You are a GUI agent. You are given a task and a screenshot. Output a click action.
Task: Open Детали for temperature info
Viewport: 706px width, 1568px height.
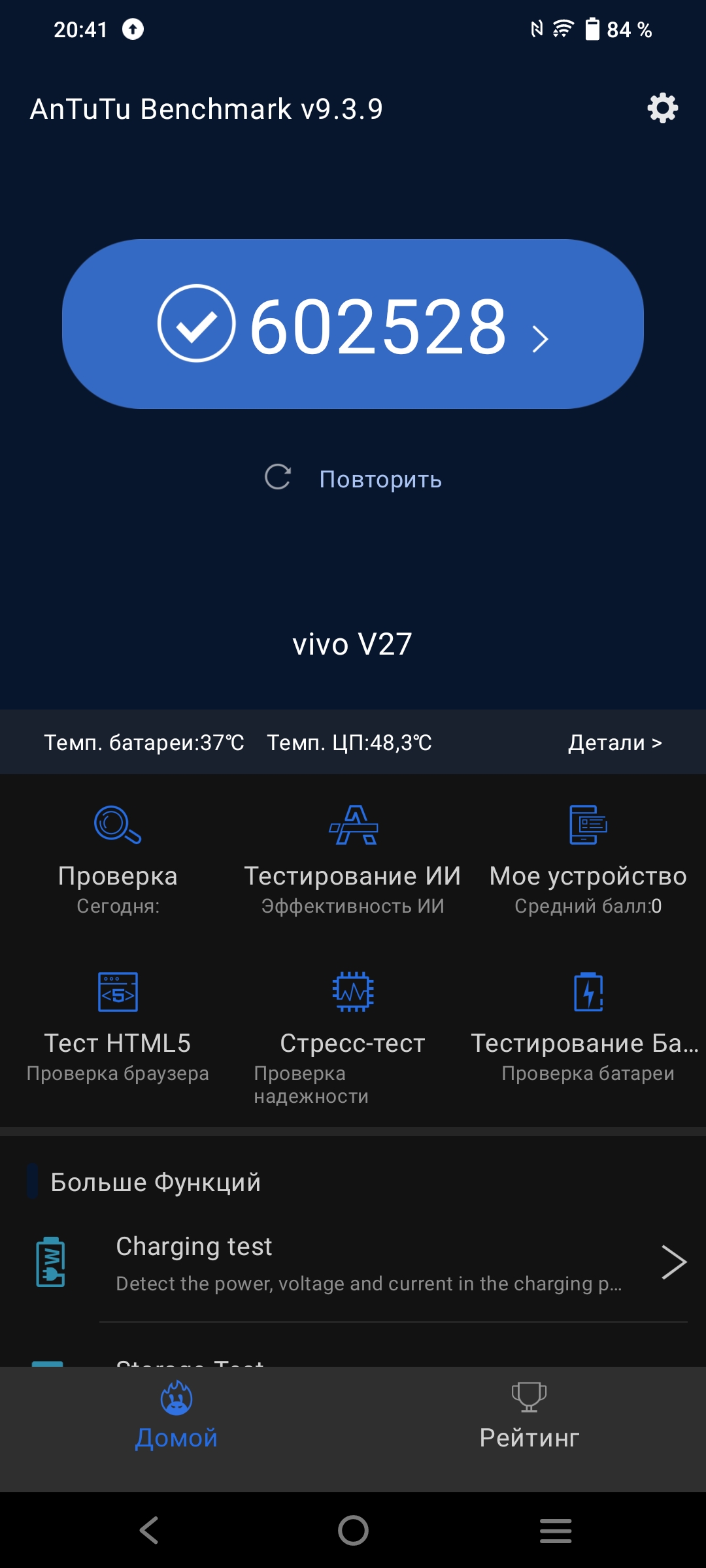tap(614, 743)
